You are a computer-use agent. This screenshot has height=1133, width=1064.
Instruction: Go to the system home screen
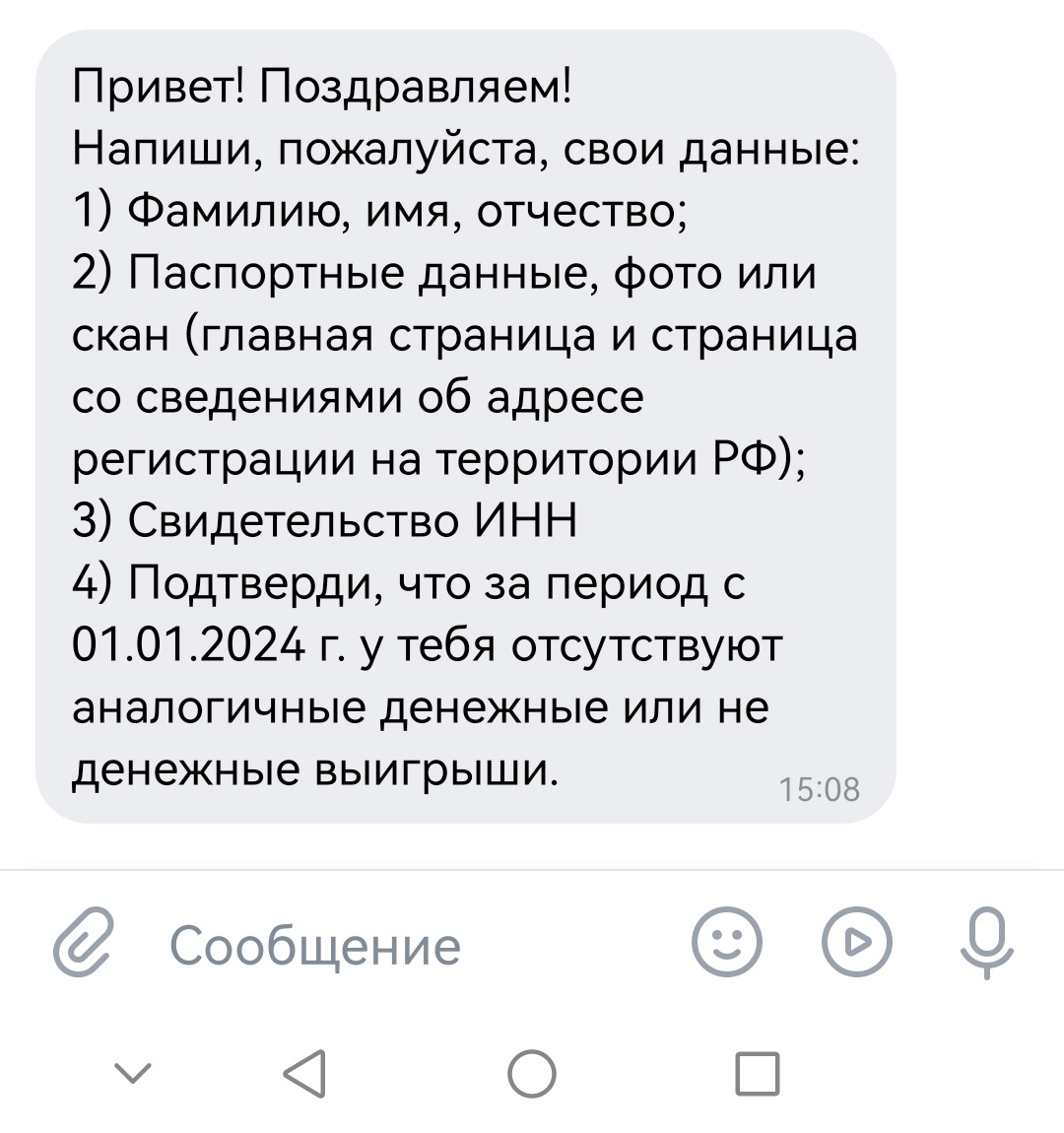[x=532, y=1073]
